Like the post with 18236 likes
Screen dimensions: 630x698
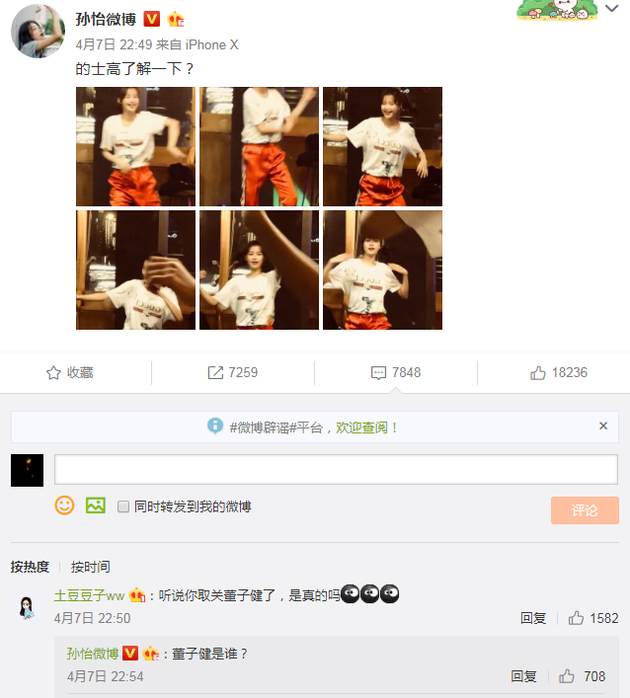tap(559, 372)
